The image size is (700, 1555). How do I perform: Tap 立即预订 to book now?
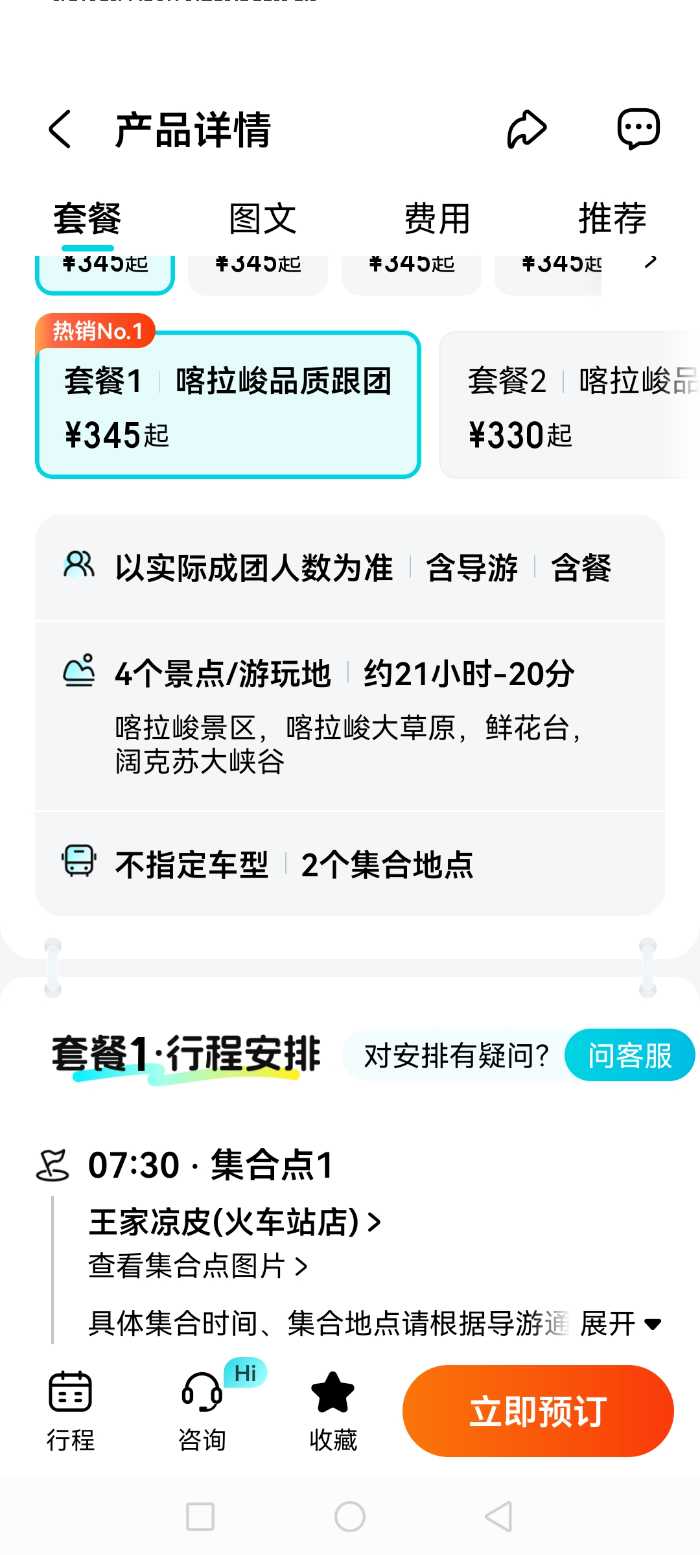[538, 1411]
